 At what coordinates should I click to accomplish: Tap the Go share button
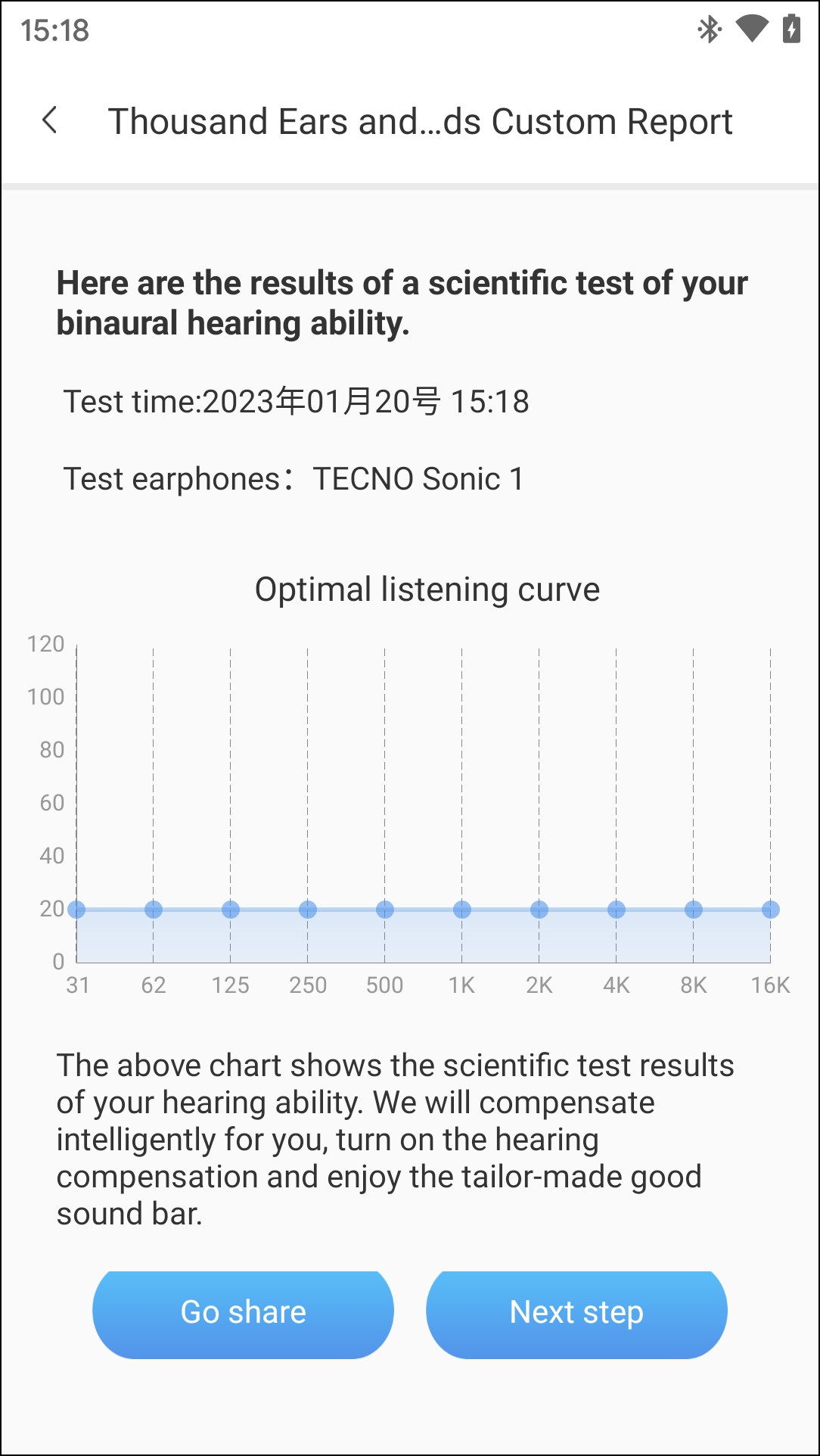click(243, 1313)
